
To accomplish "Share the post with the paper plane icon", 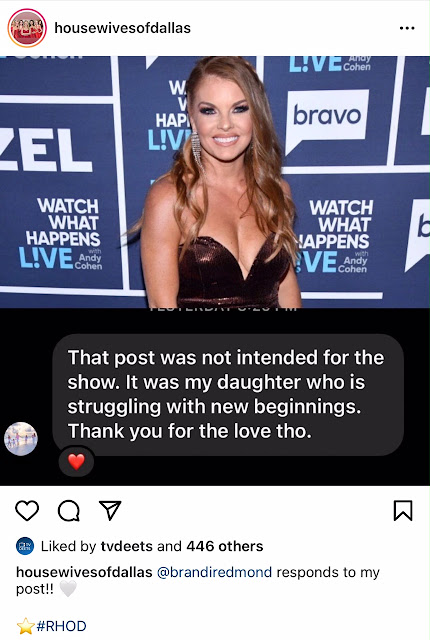I will 111,510.
